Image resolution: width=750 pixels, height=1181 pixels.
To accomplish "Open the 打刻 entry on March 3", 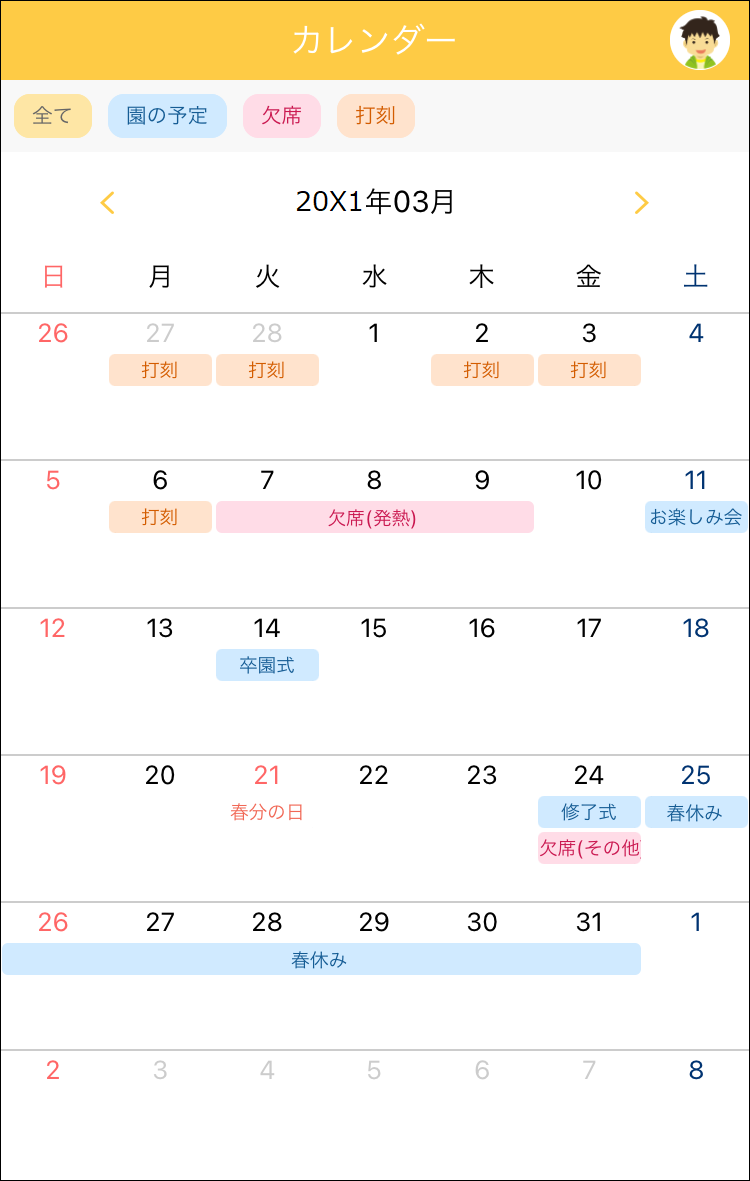I will pyautogui.click(x=589, y=370).
